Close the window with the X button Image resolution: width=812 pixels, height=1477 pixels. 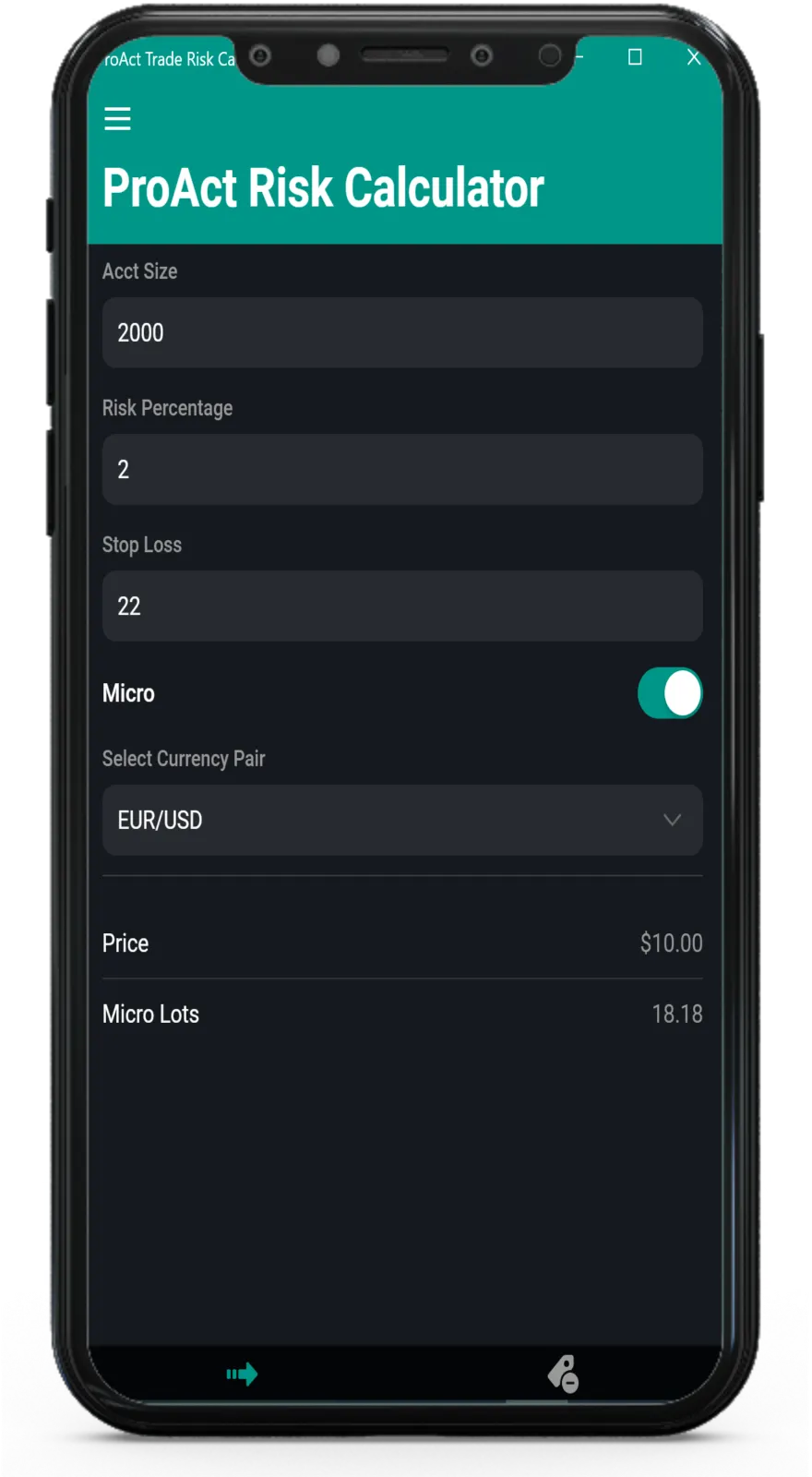(694, 57)
